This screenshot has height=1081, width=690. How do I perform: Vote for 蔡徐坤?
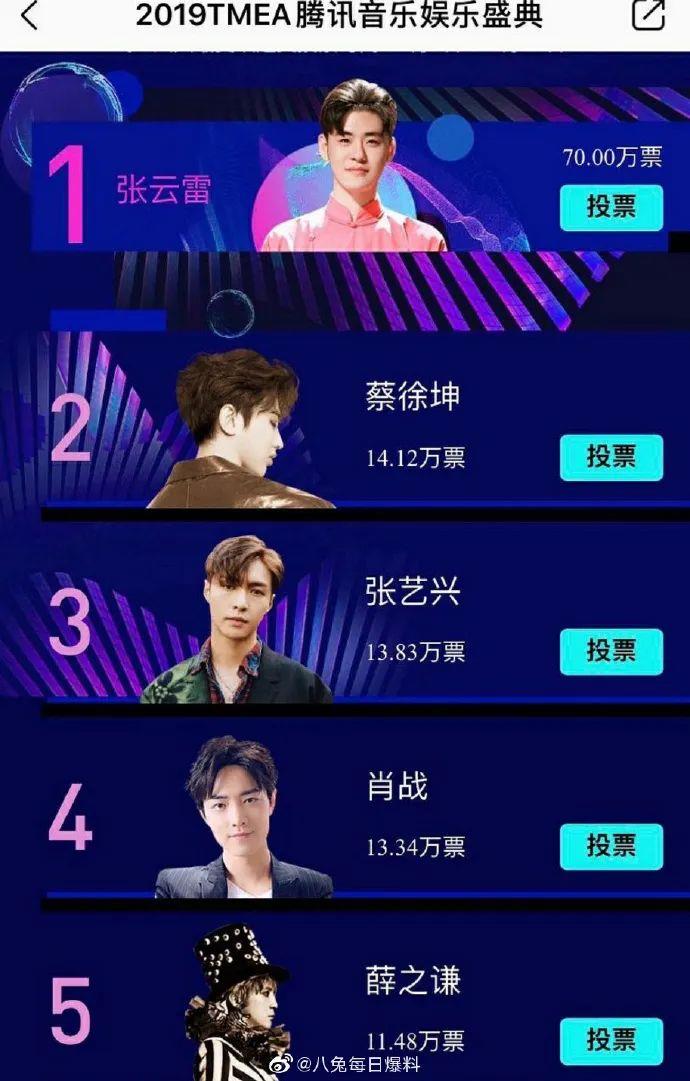tap(610, 457)
